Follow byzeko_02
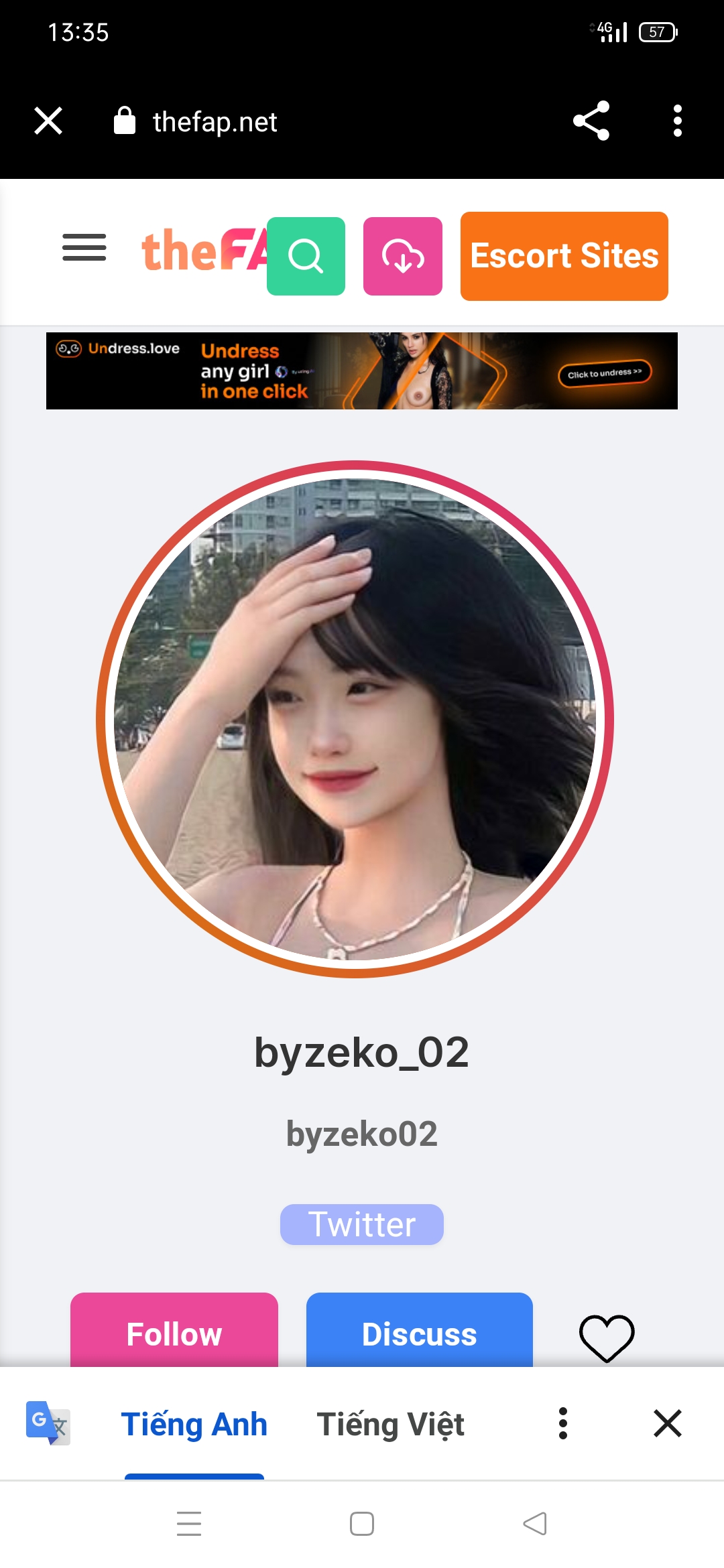This screenshot has width=724, height=1568. (174, 1332)
